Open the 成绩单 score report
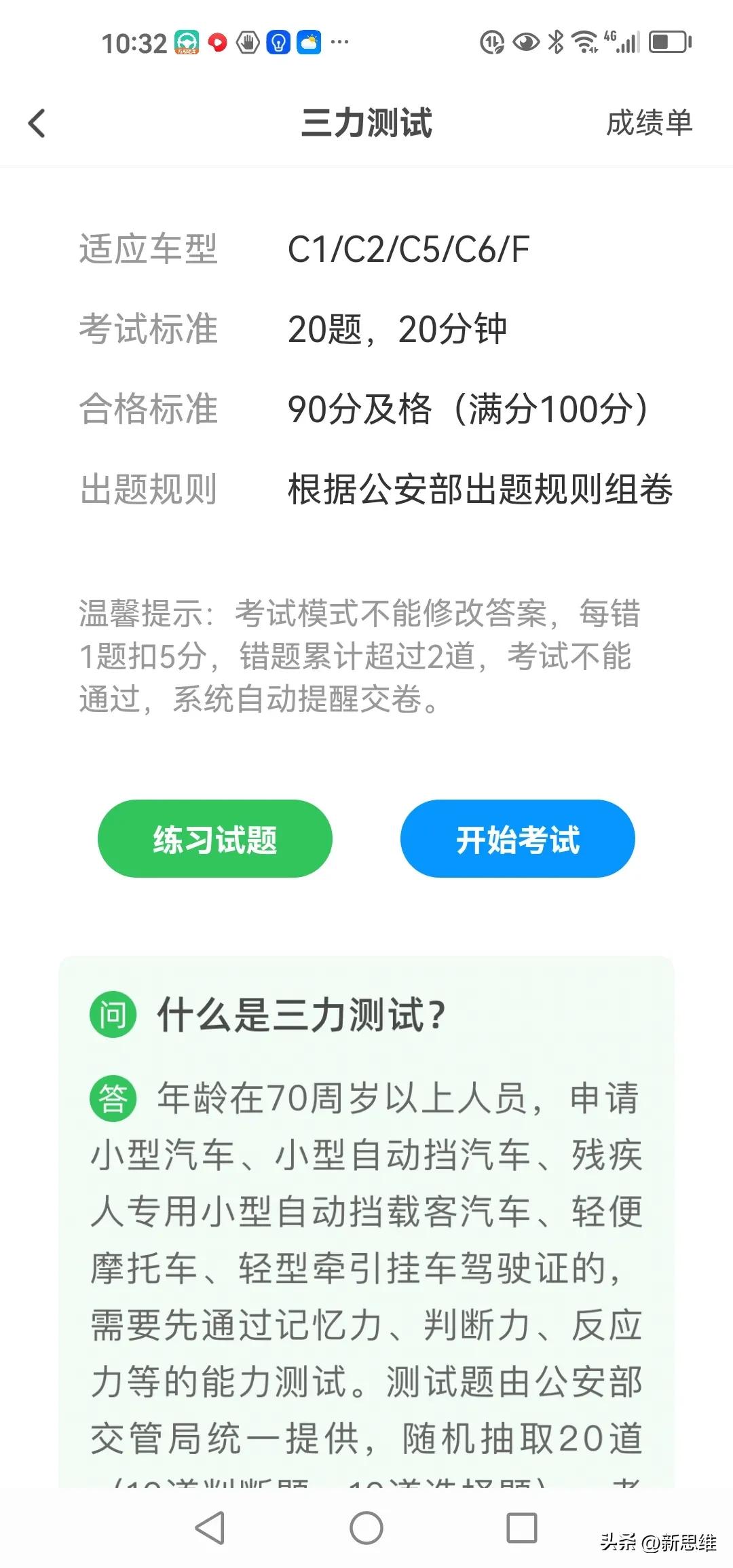 tap(648, 124)
